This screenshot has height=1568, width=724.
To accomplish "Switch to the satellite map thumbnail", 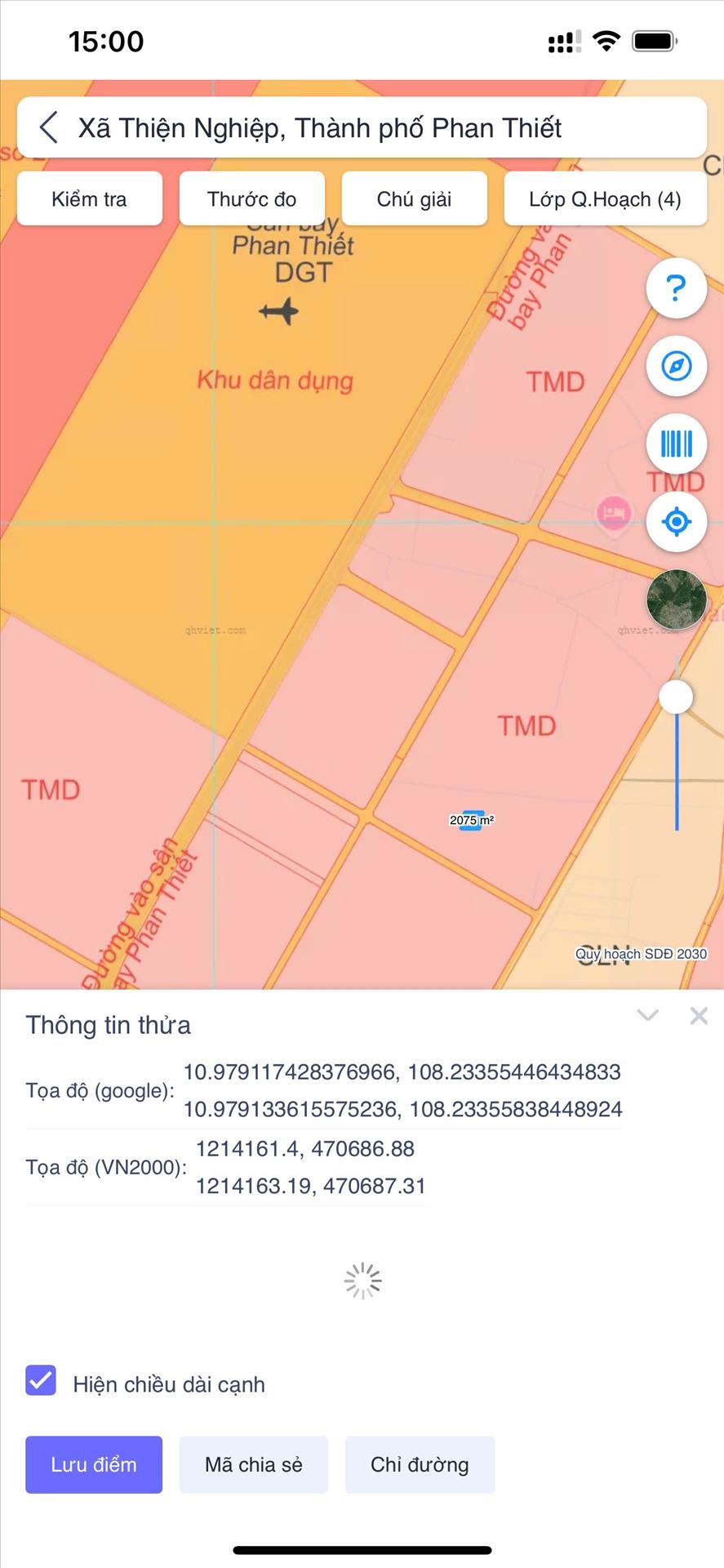I will 676,599.
